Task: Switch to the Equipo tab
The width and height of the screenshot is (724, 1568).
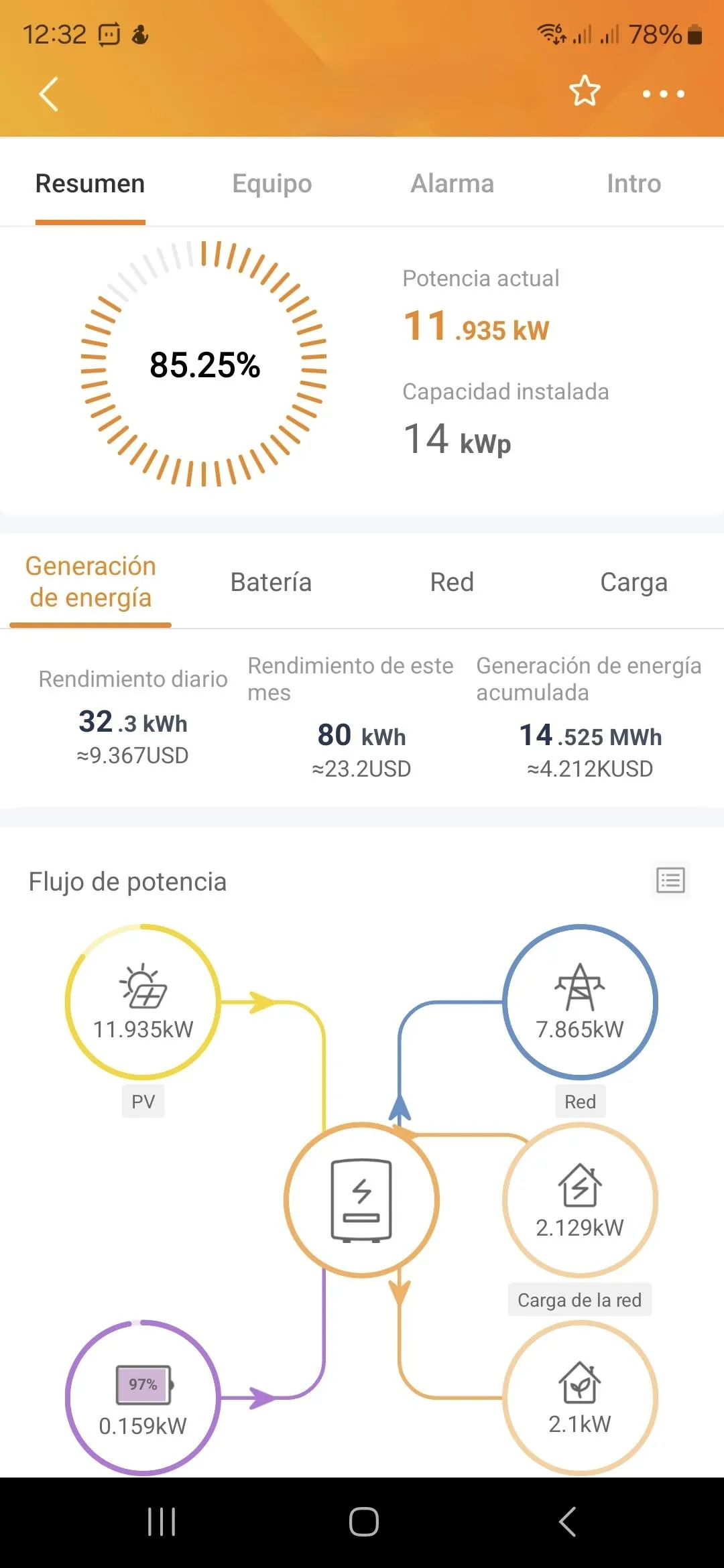Action: [x=271, y=184]
